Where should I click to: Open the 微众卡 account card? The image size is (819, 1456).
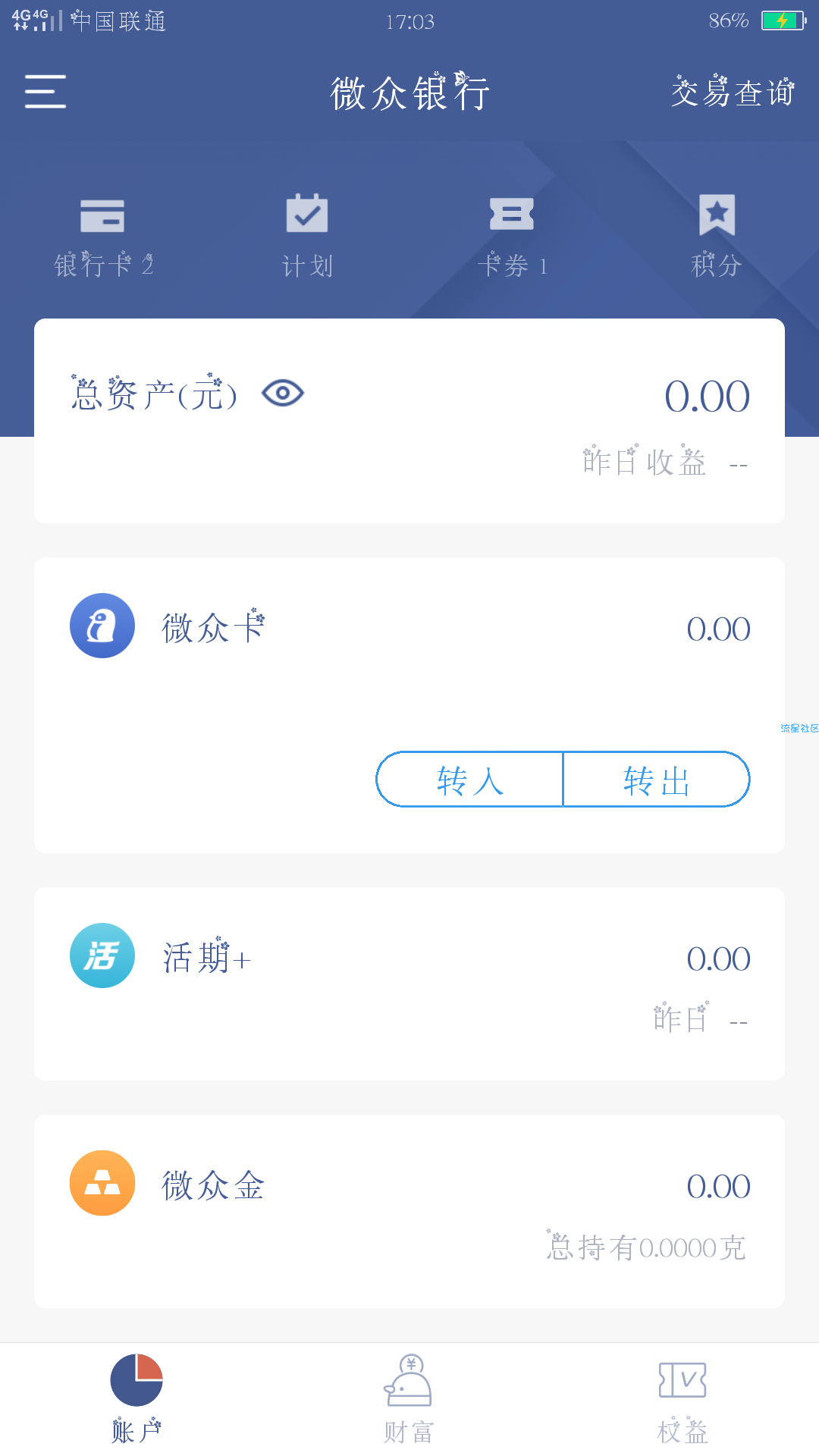(212, 628)
